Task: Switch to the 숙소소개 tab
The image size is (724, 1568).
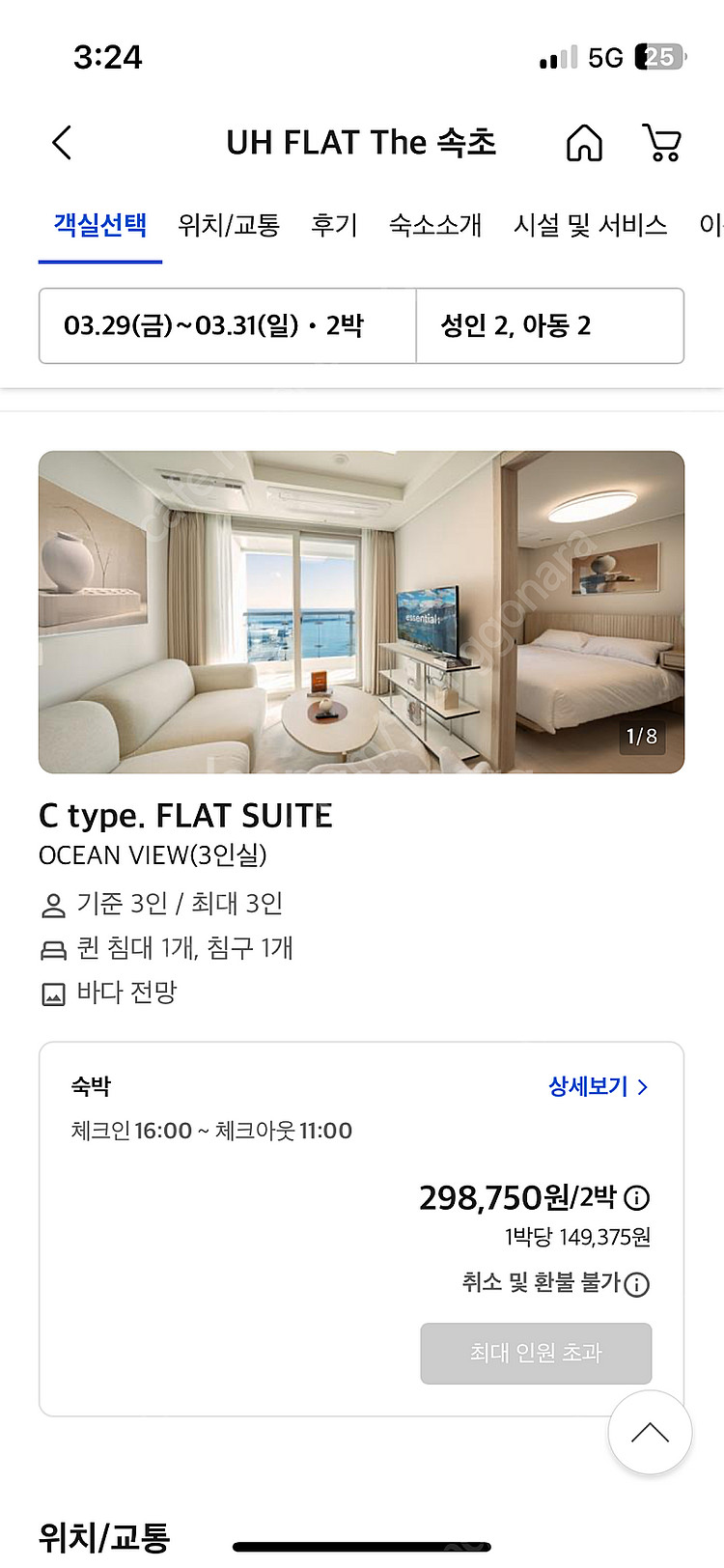Action: click(x=434, y=226)
